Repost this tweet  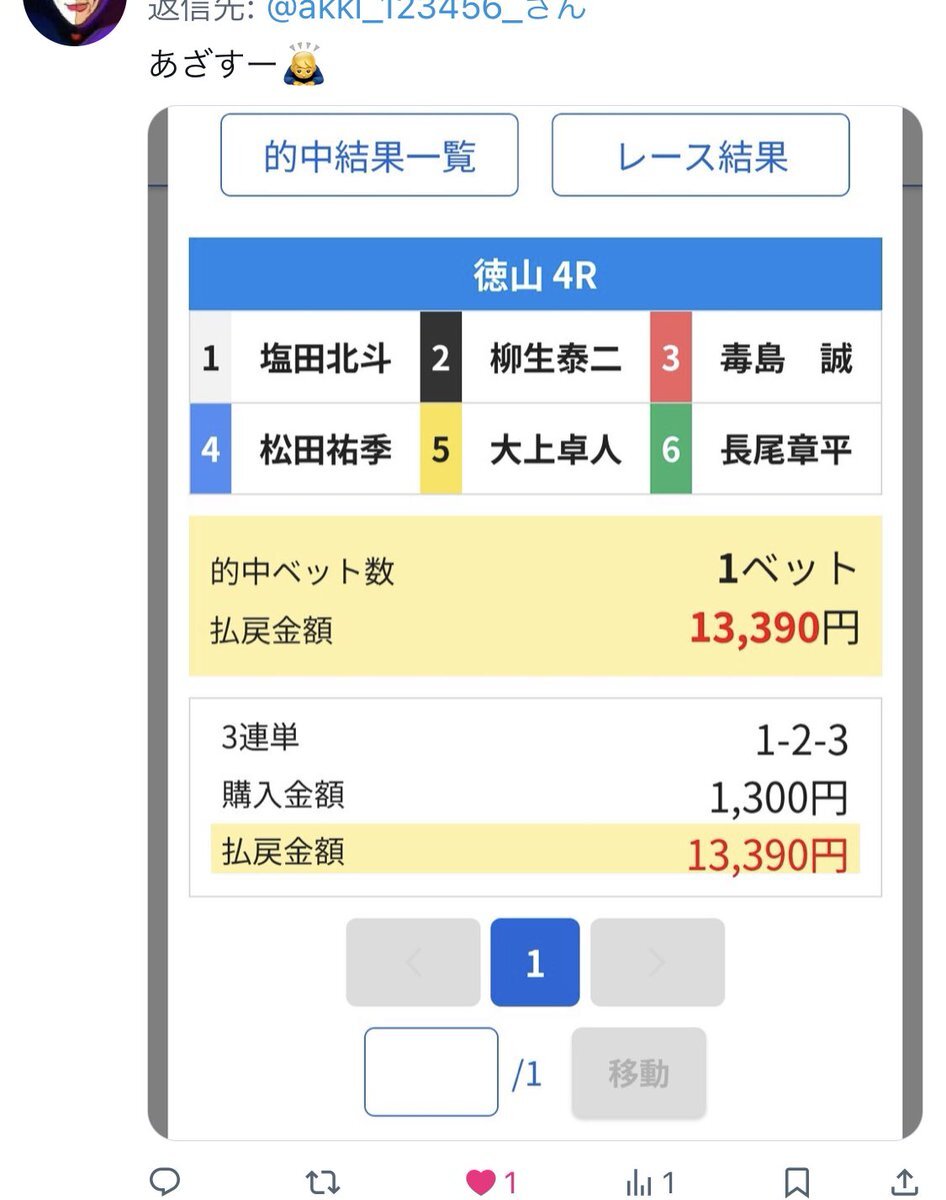(x=322, y=1181)
